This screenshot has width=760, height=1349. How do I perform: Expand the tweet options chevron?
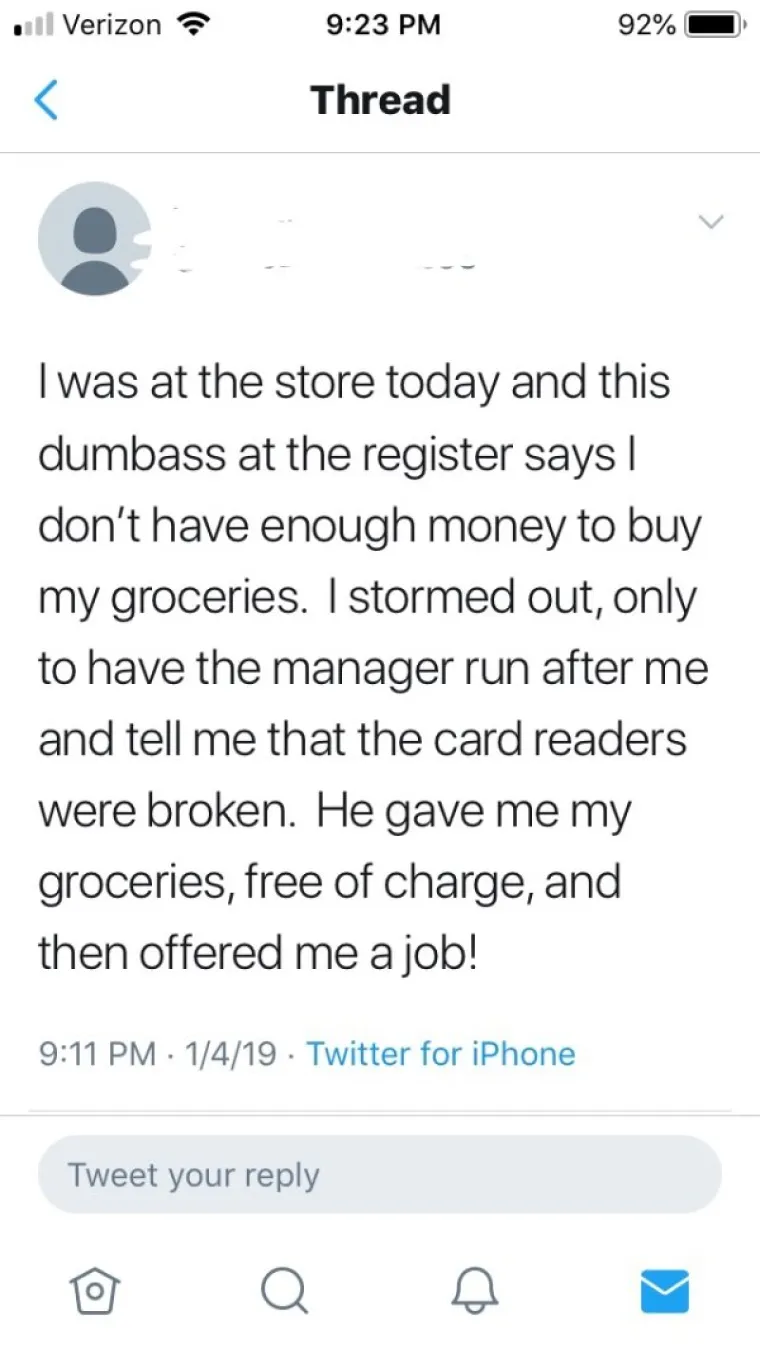pos(711,219)
